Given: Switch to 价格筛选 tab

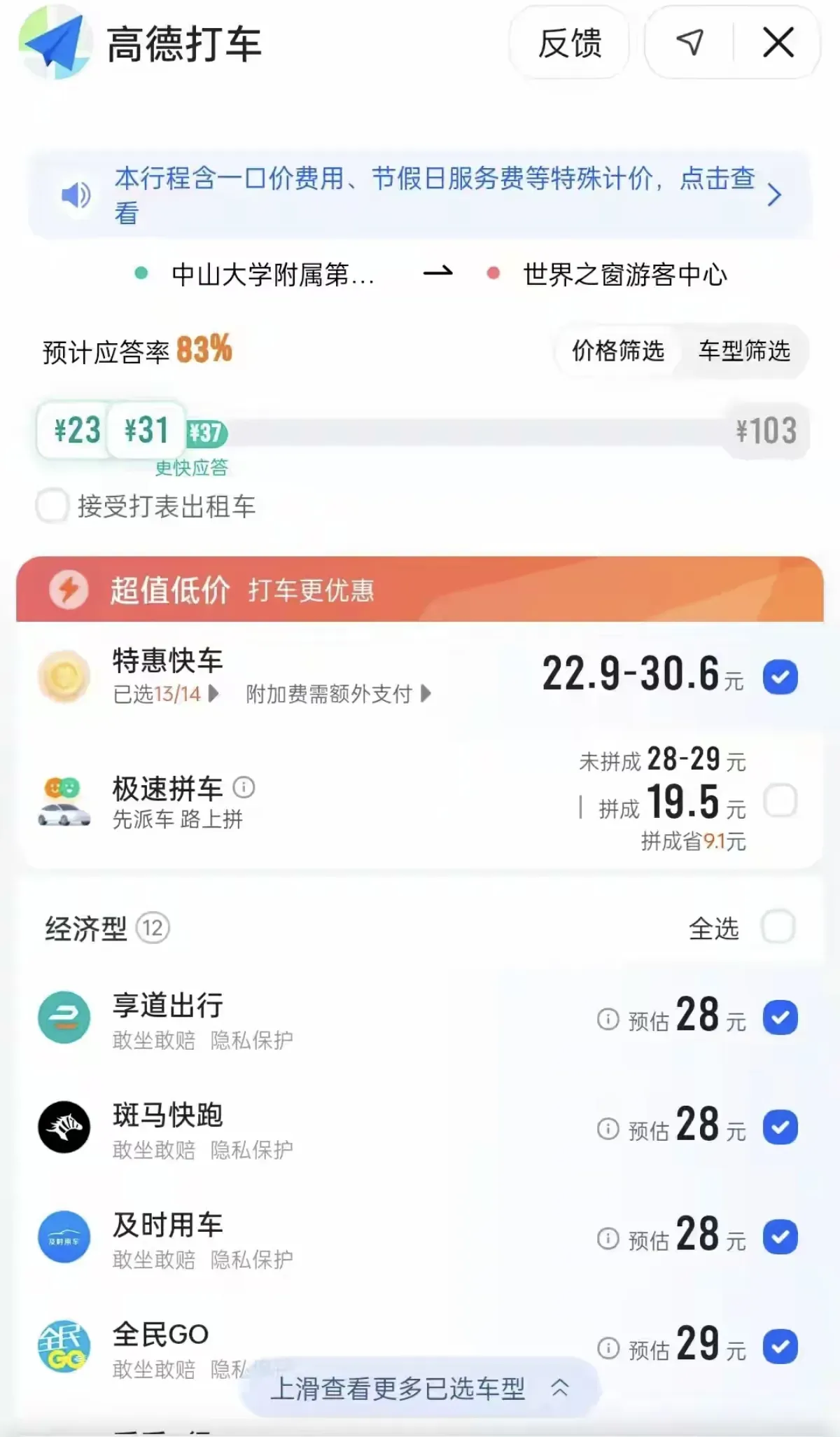Looking at the screenshot, I should (x=618, y=350).
